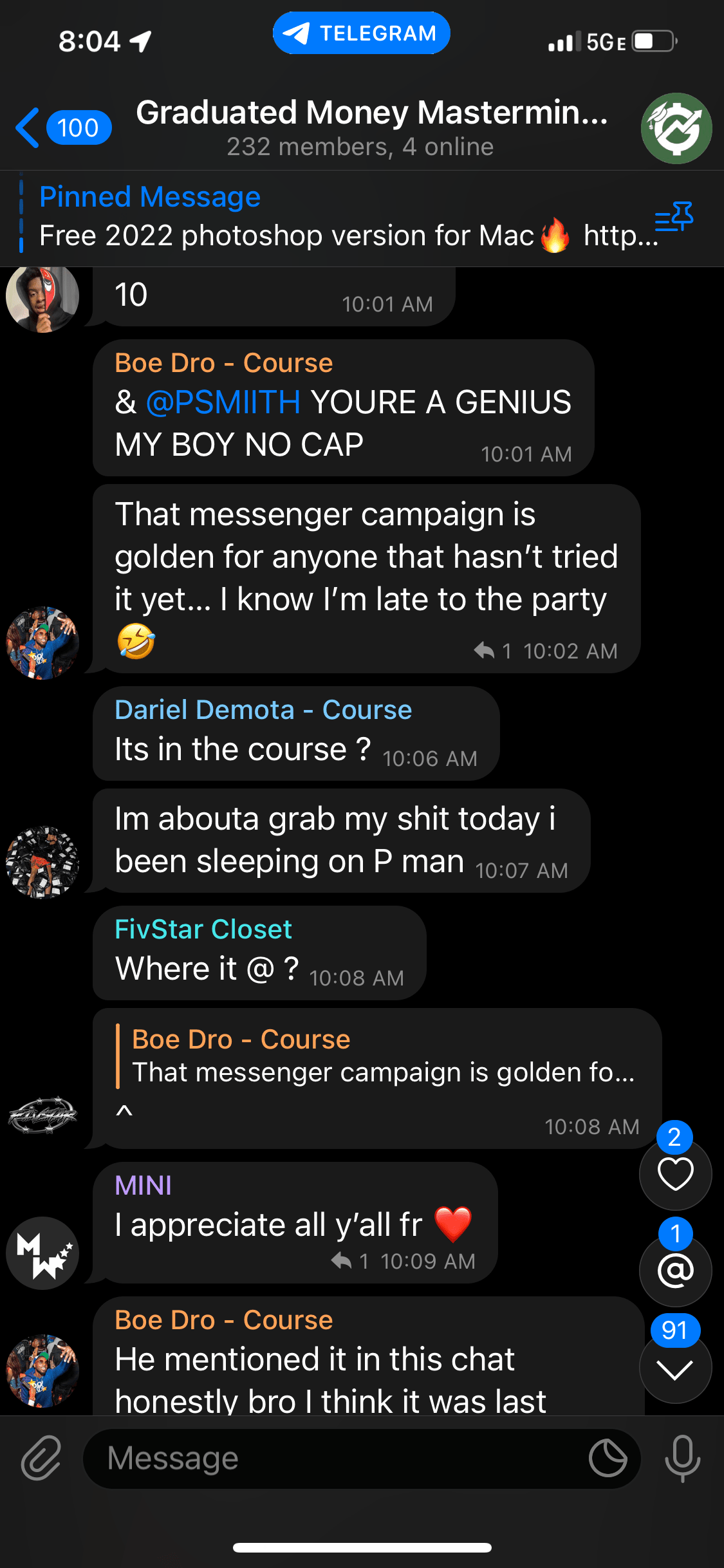The image size is (724, 1568).
Task: Open the sticker panel icon
Action: (608, 1458)
